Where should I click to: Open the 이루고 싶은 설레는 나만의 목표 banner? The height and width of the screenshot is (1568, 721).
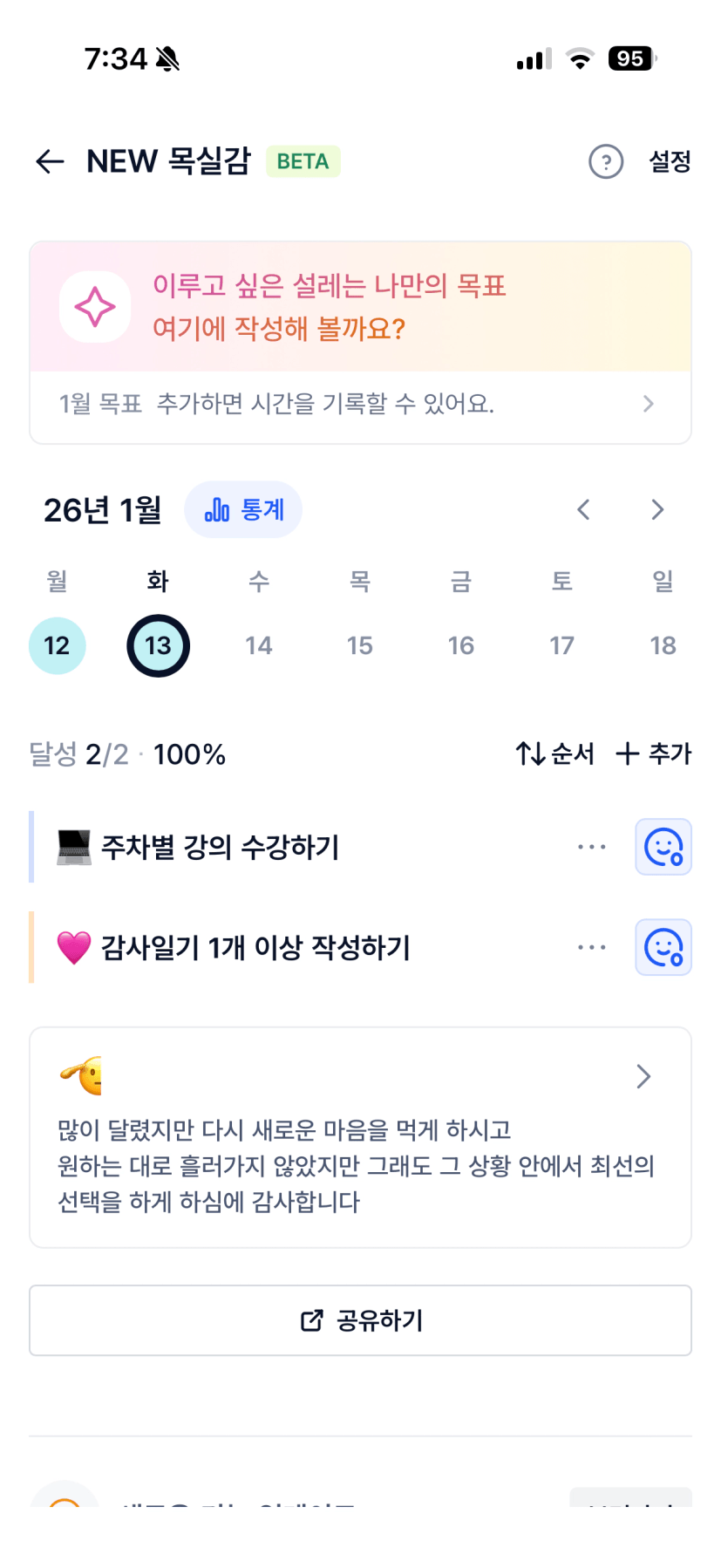(360, 307)
